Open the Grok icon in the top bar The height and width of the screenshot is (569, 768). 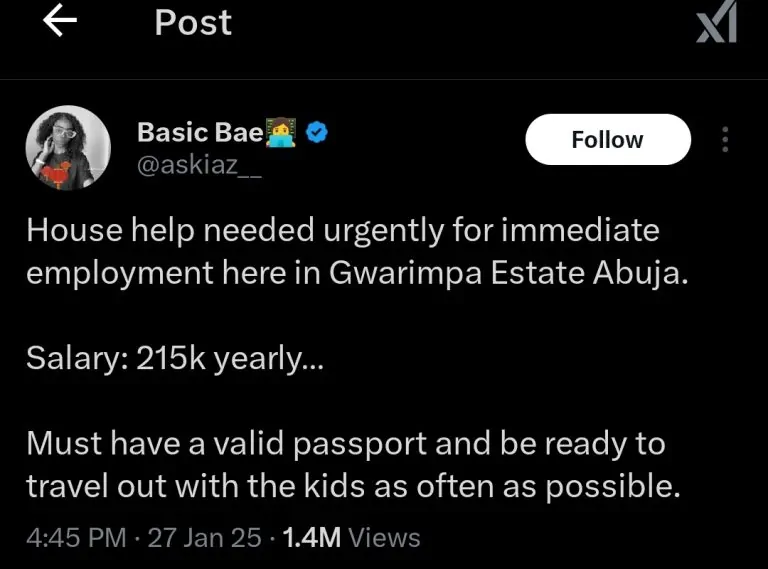tap(717, 22)
